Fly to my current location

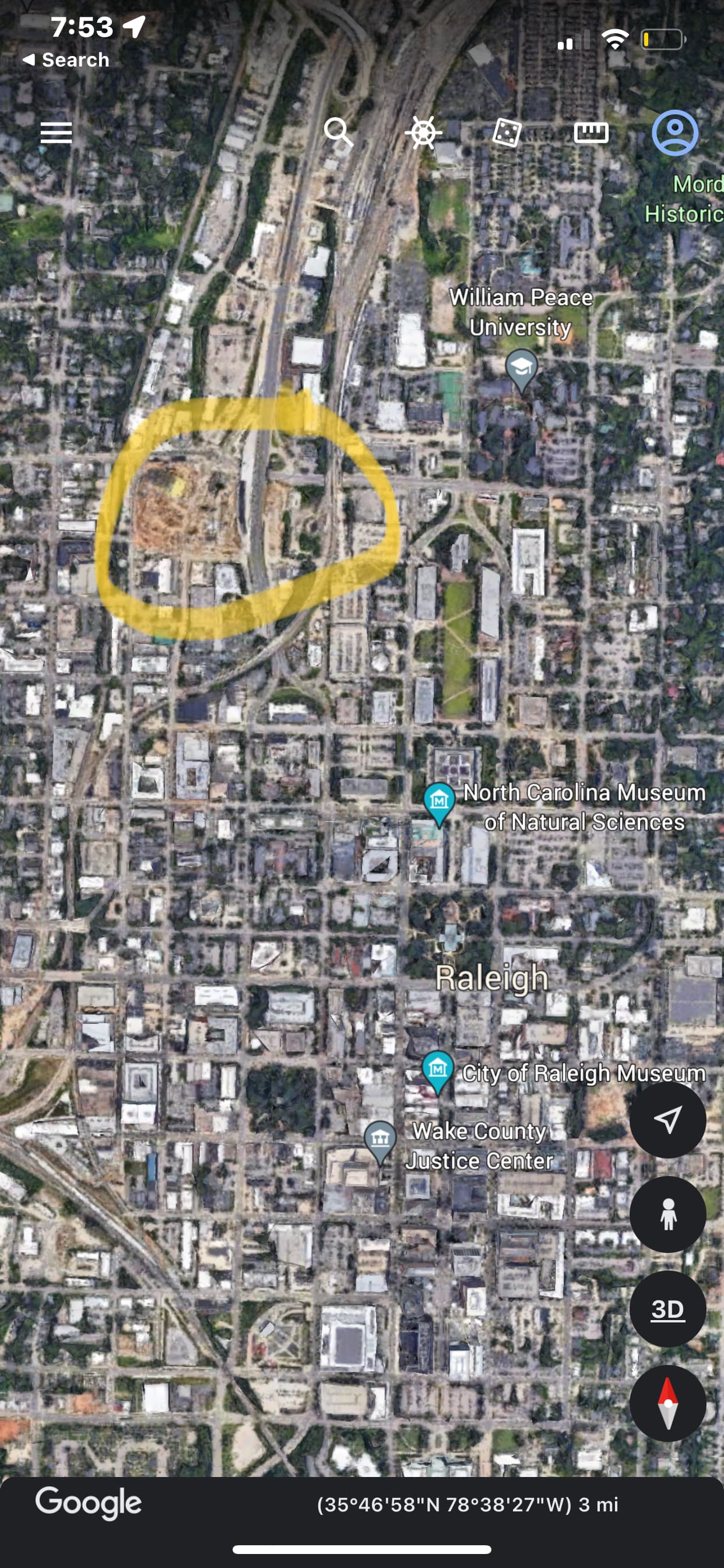click(x=667, y=1119)
